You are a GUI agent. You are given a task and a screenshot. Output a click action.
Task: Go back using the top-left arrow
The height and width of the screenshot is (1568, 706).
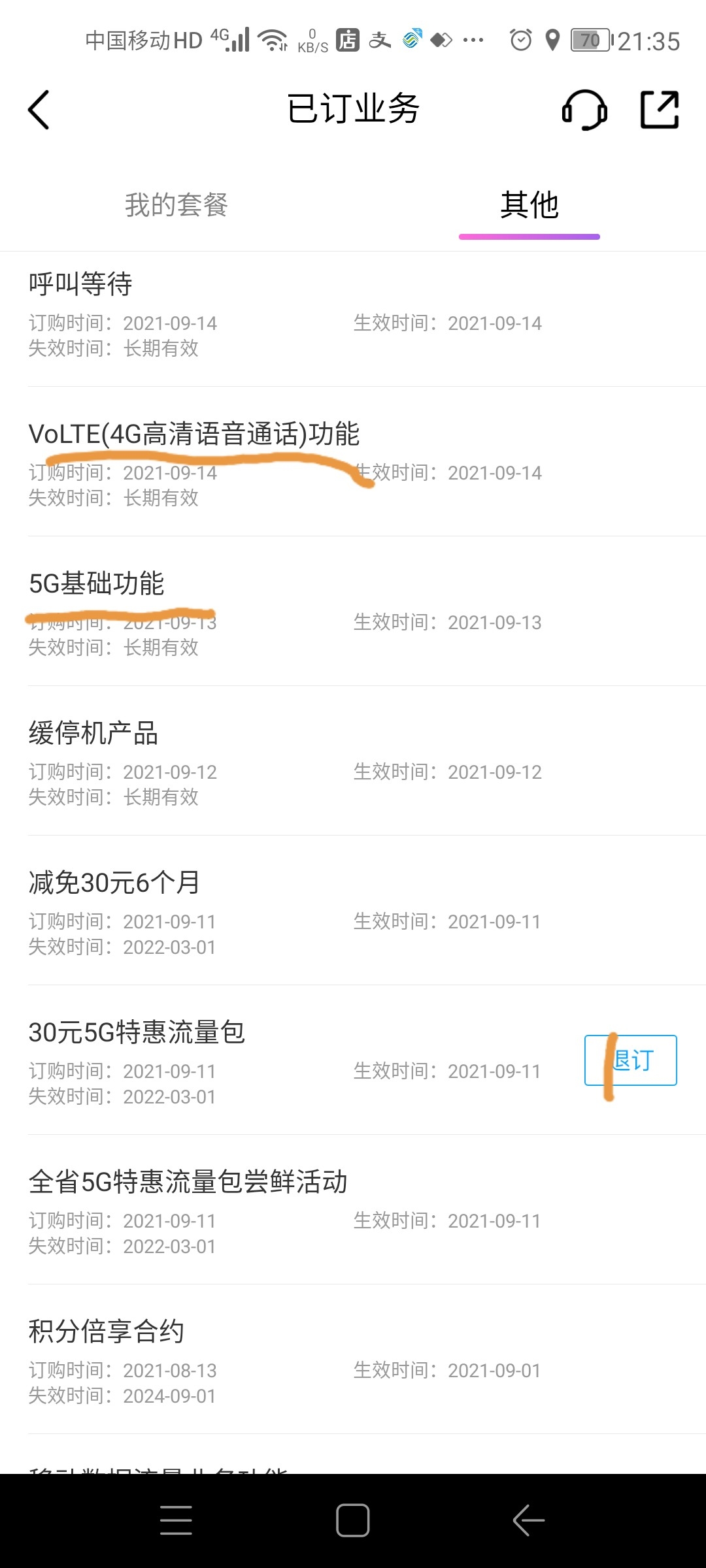(39, 110)
